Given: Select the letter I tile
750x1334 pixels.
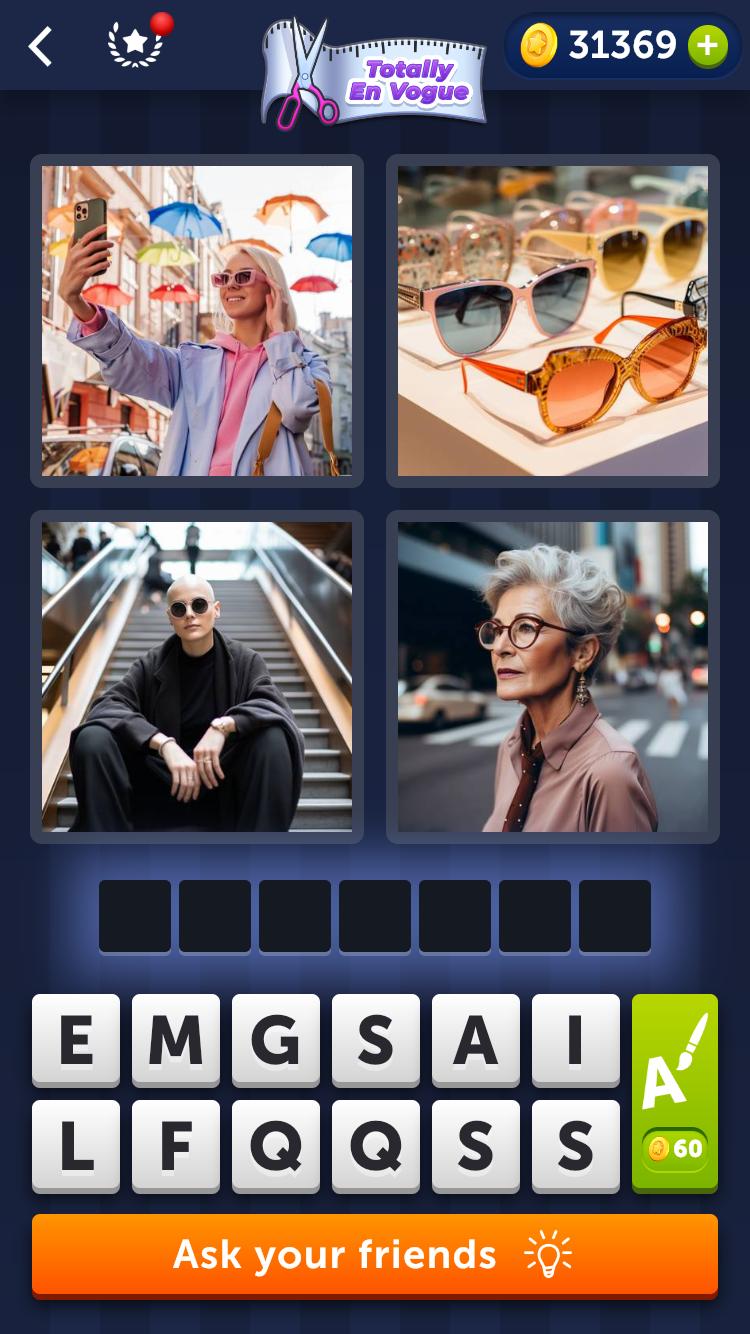Looking at the screenshot, I should click(576, 1040).
